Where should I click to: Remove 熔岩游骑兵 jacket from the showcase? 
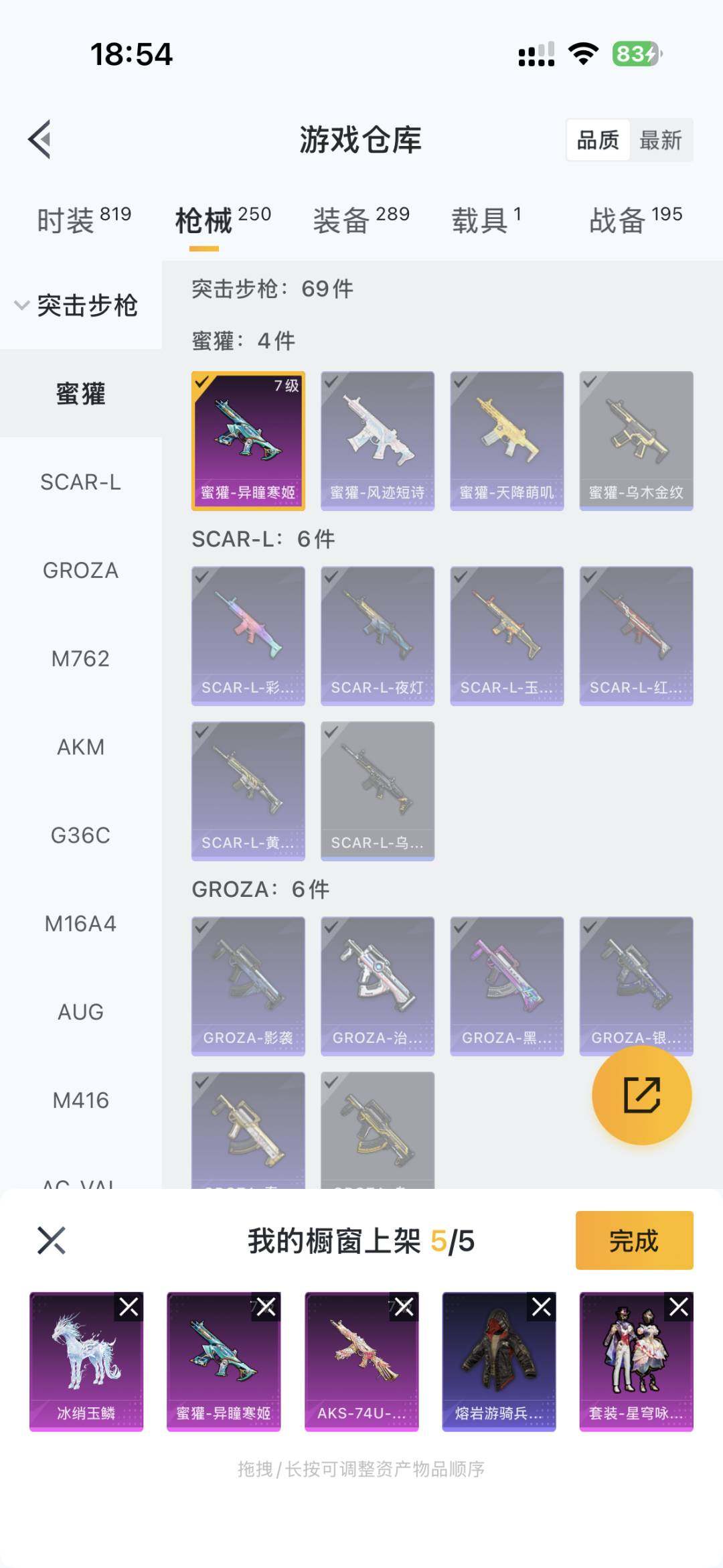click(542, 1306)
